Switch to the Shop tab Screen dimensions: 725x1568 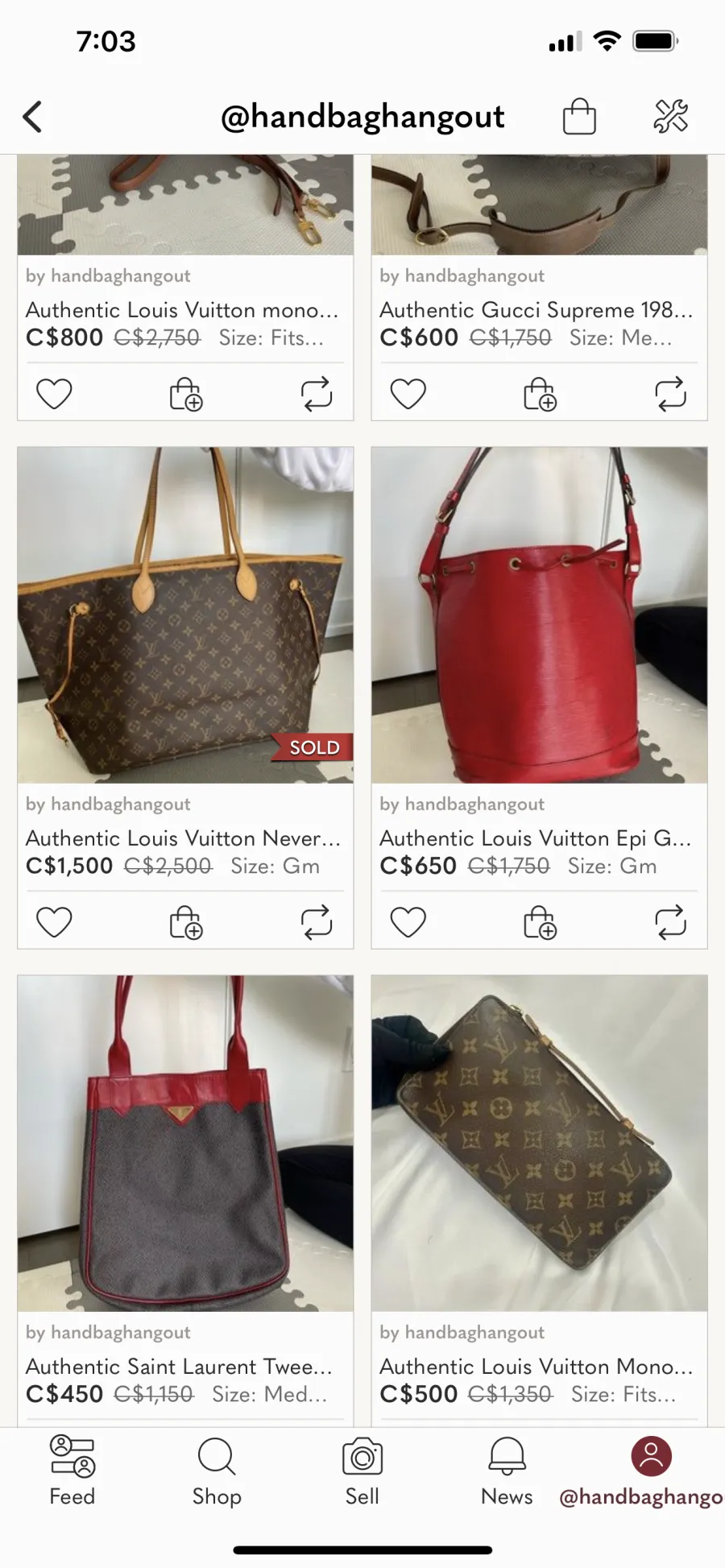[x=217, y=1471]
